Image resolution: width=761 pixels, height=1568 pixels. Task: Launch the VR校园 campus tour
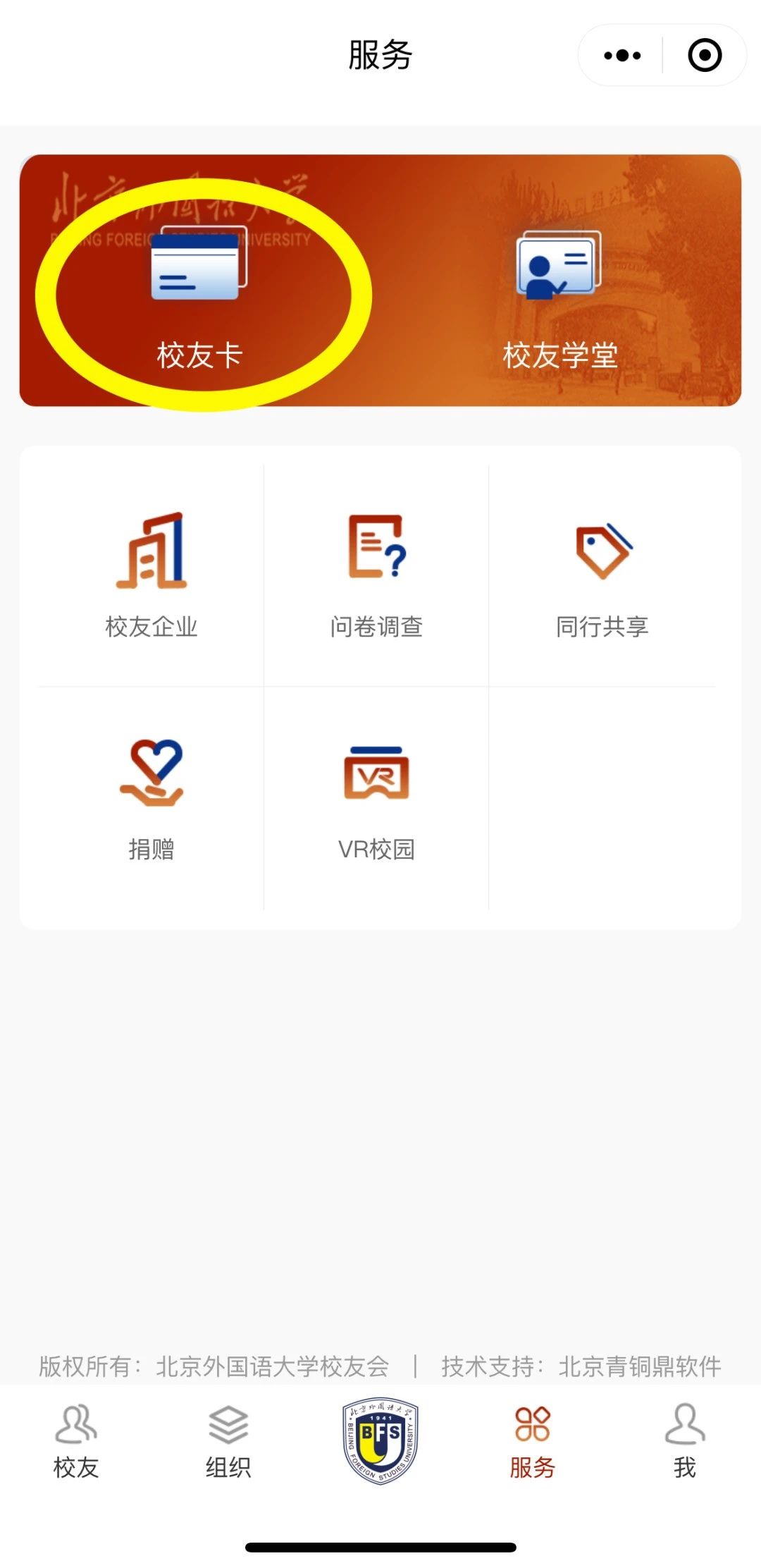point(376,798)
